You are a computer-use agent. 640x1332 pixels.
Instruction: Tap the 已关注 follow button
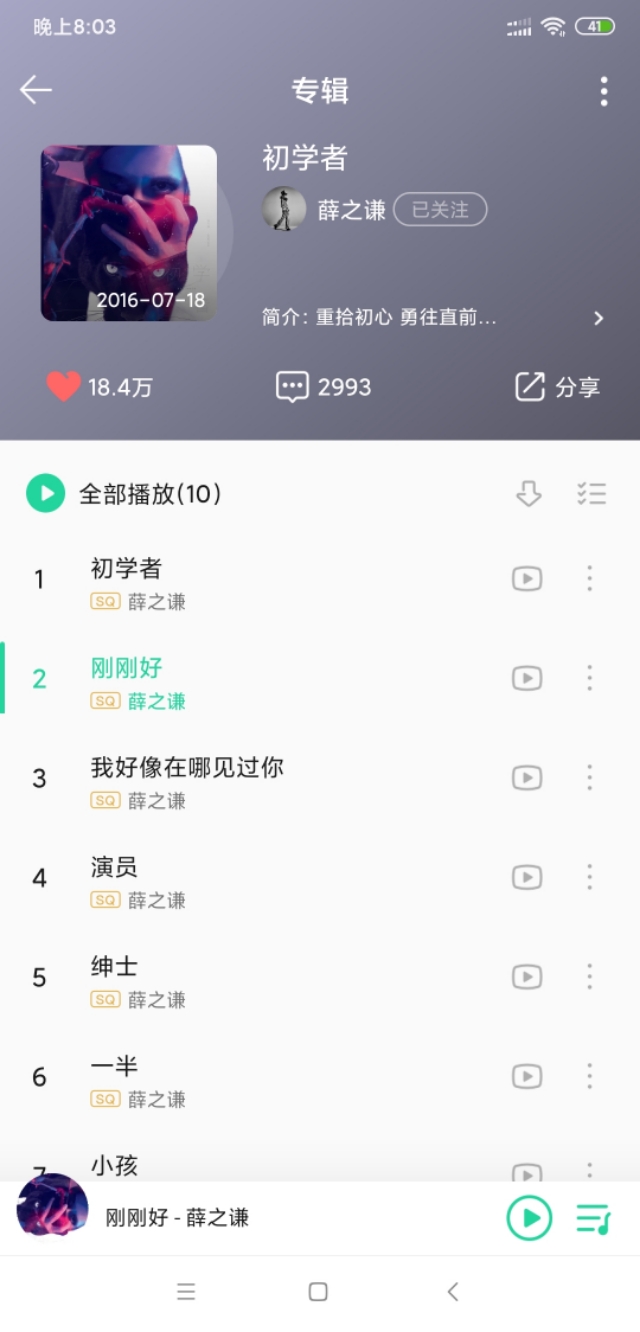pyautogui.click(x=440, y=210)
